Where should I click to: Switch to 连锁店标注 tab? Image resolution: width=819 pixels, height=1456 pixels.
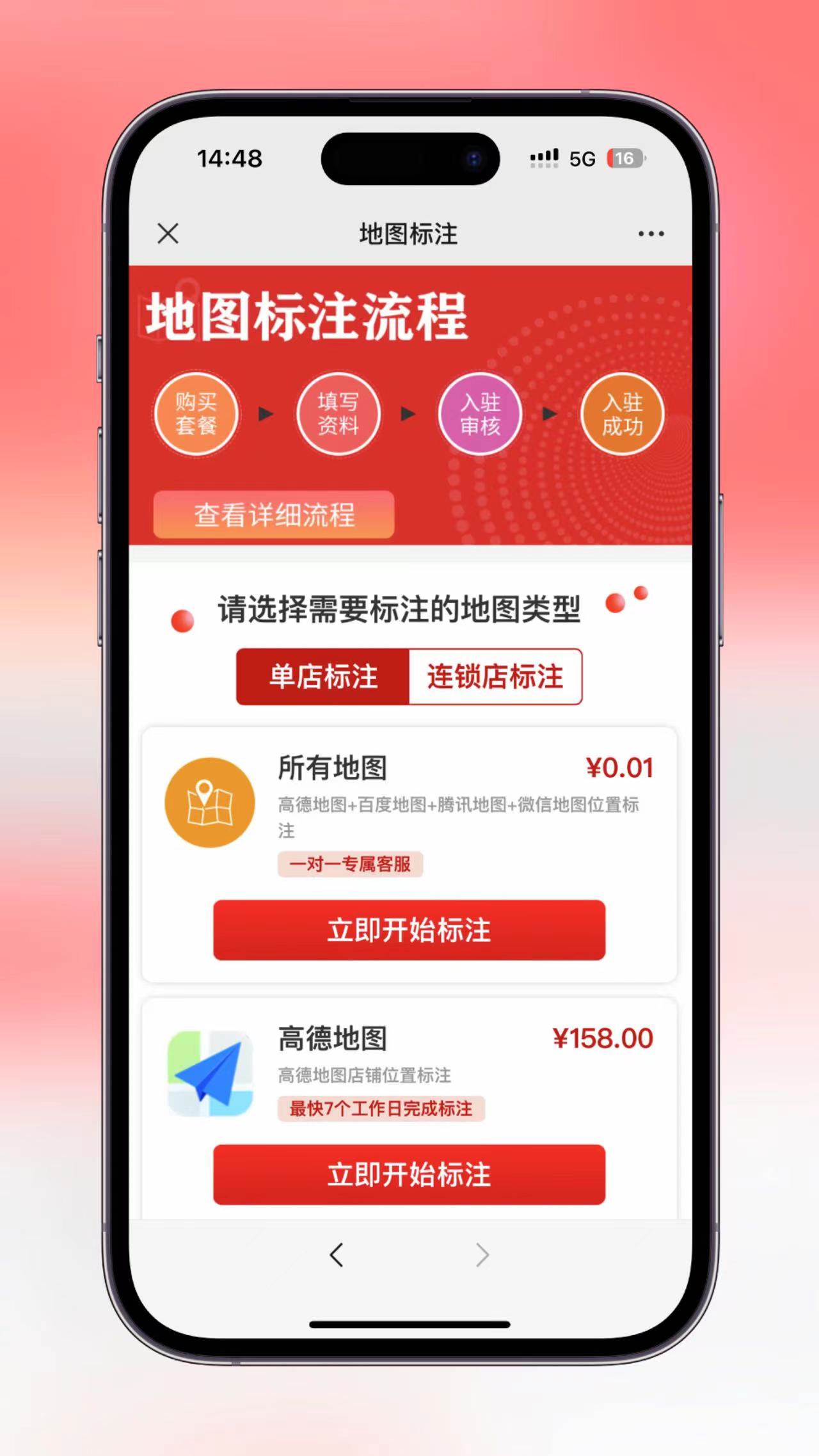tap(495, 676)
